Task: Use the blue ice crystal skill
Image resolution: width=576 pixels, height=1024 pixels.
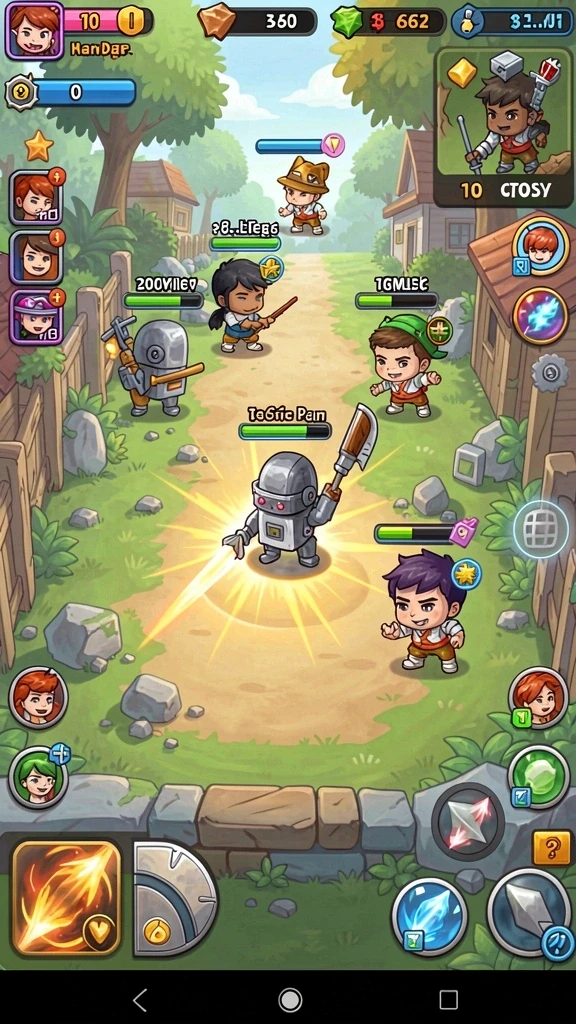Action: 429,915
